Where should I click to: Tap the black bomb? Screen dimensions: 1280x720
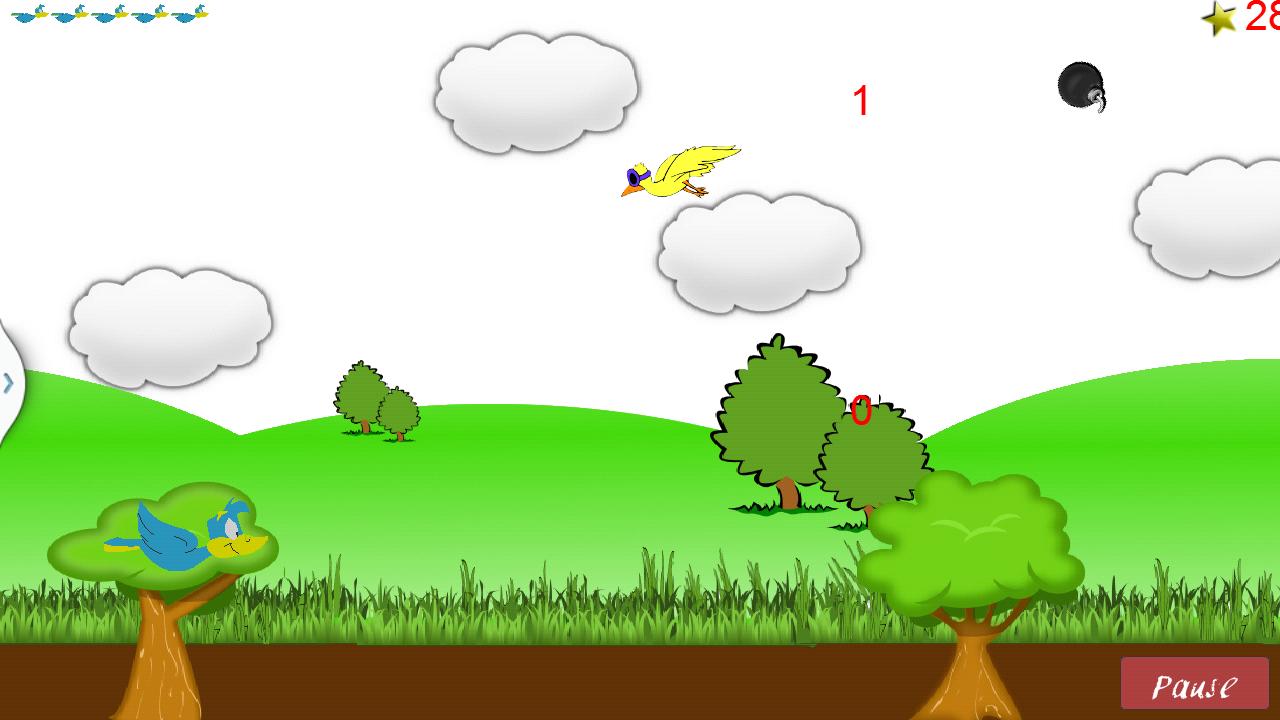pos(1080,86)
